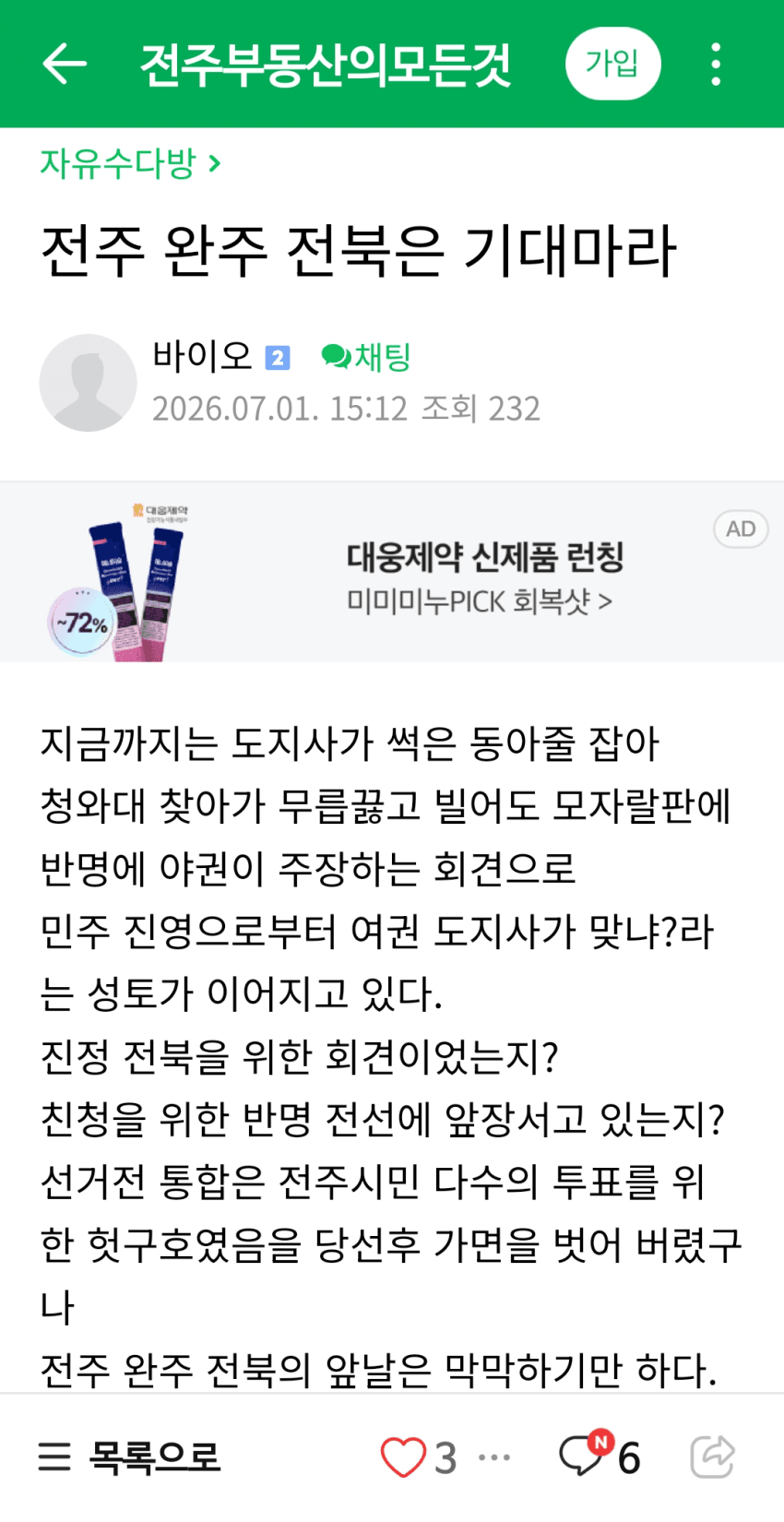Start 채팅 with the author
This screenshot has width=784, height=1522.
[366, 357]
